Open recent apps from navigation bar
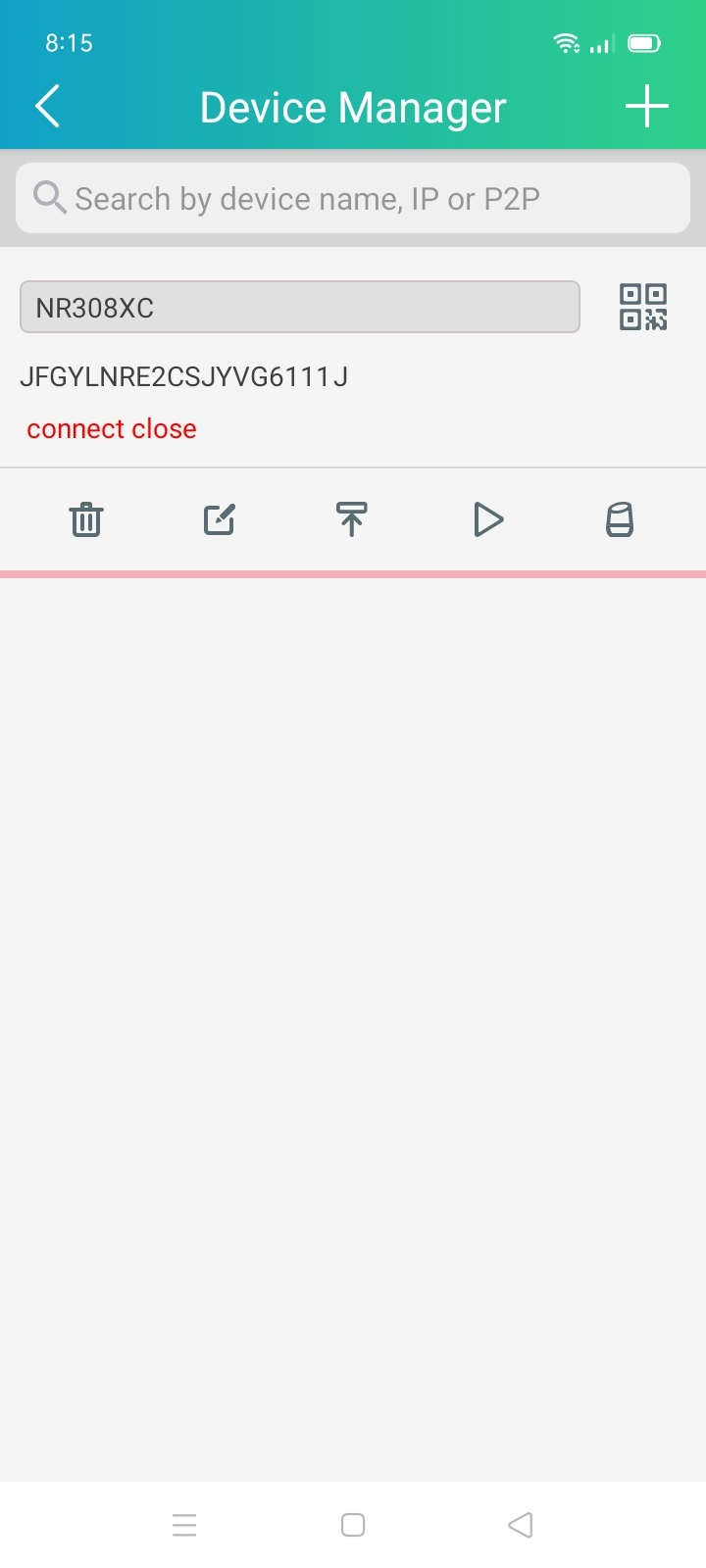 tap(184, 1525)
